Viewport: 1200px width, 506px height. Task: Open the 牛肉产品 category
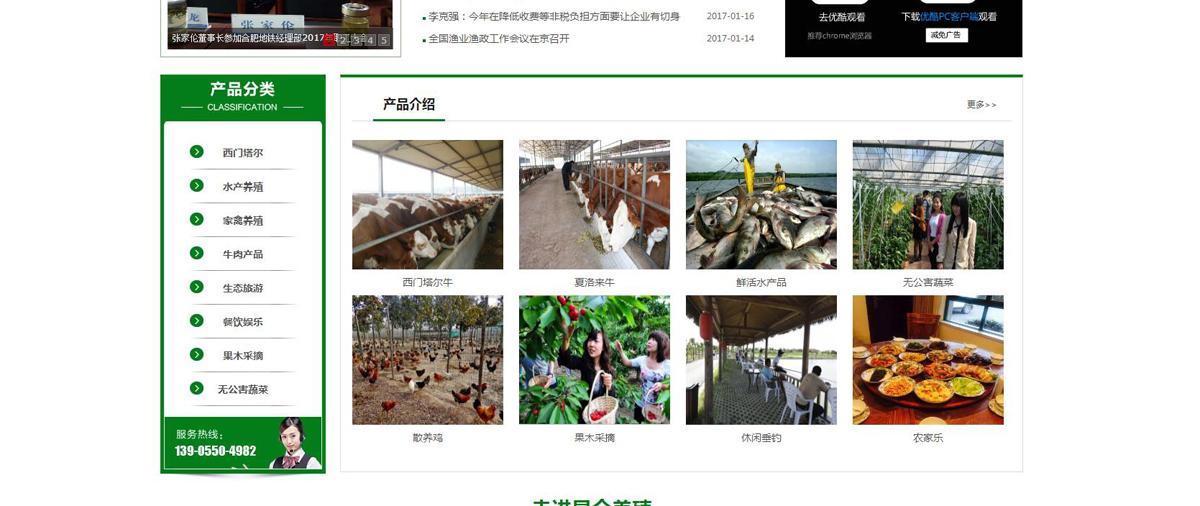(243, 255)
